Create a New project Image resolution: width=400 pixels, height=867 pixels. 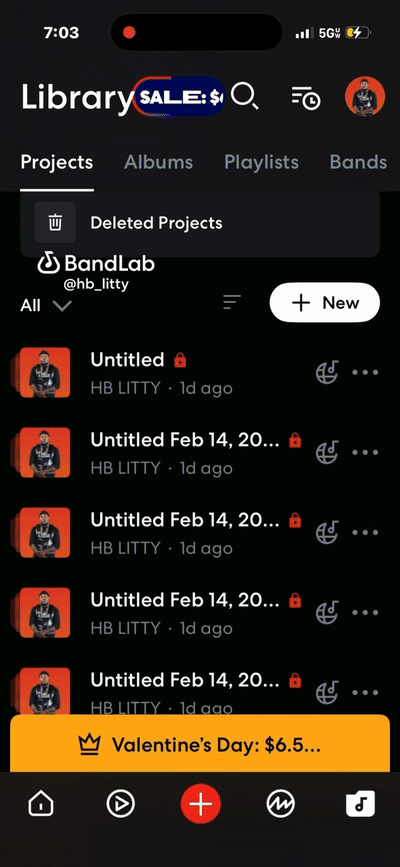tap(325, 302)
